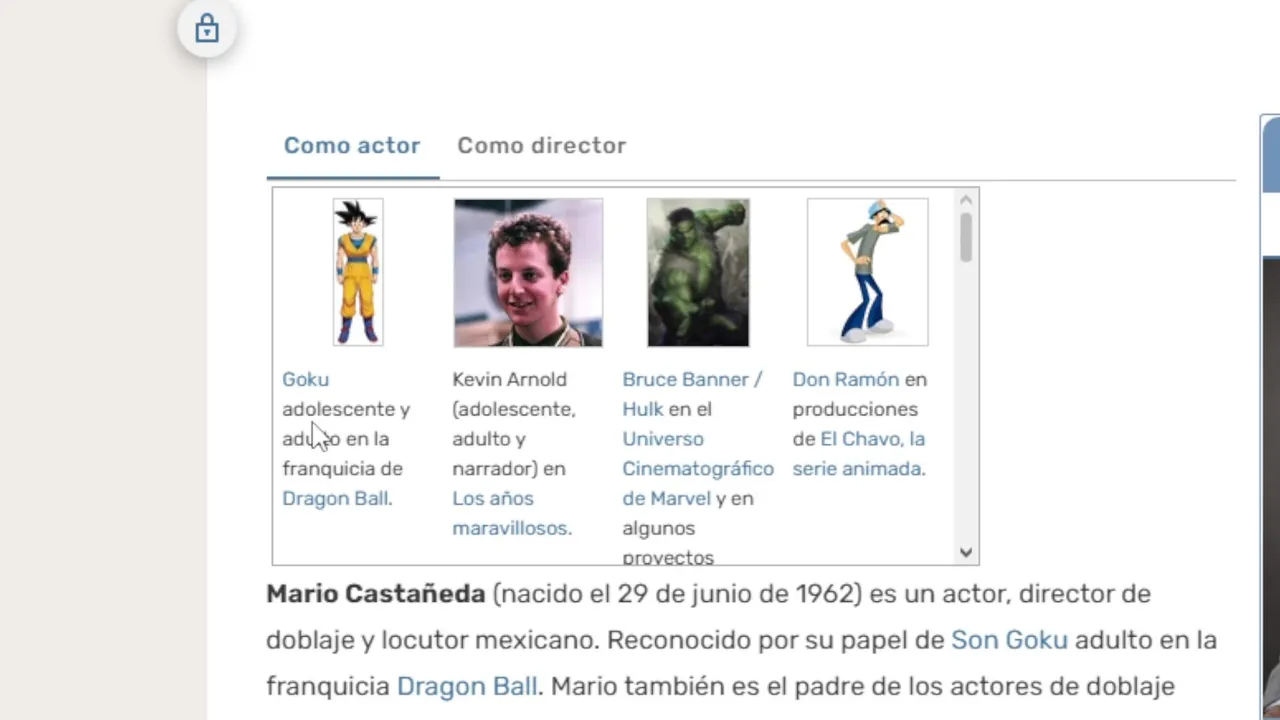Open the Goku character image

coord(357,272)
